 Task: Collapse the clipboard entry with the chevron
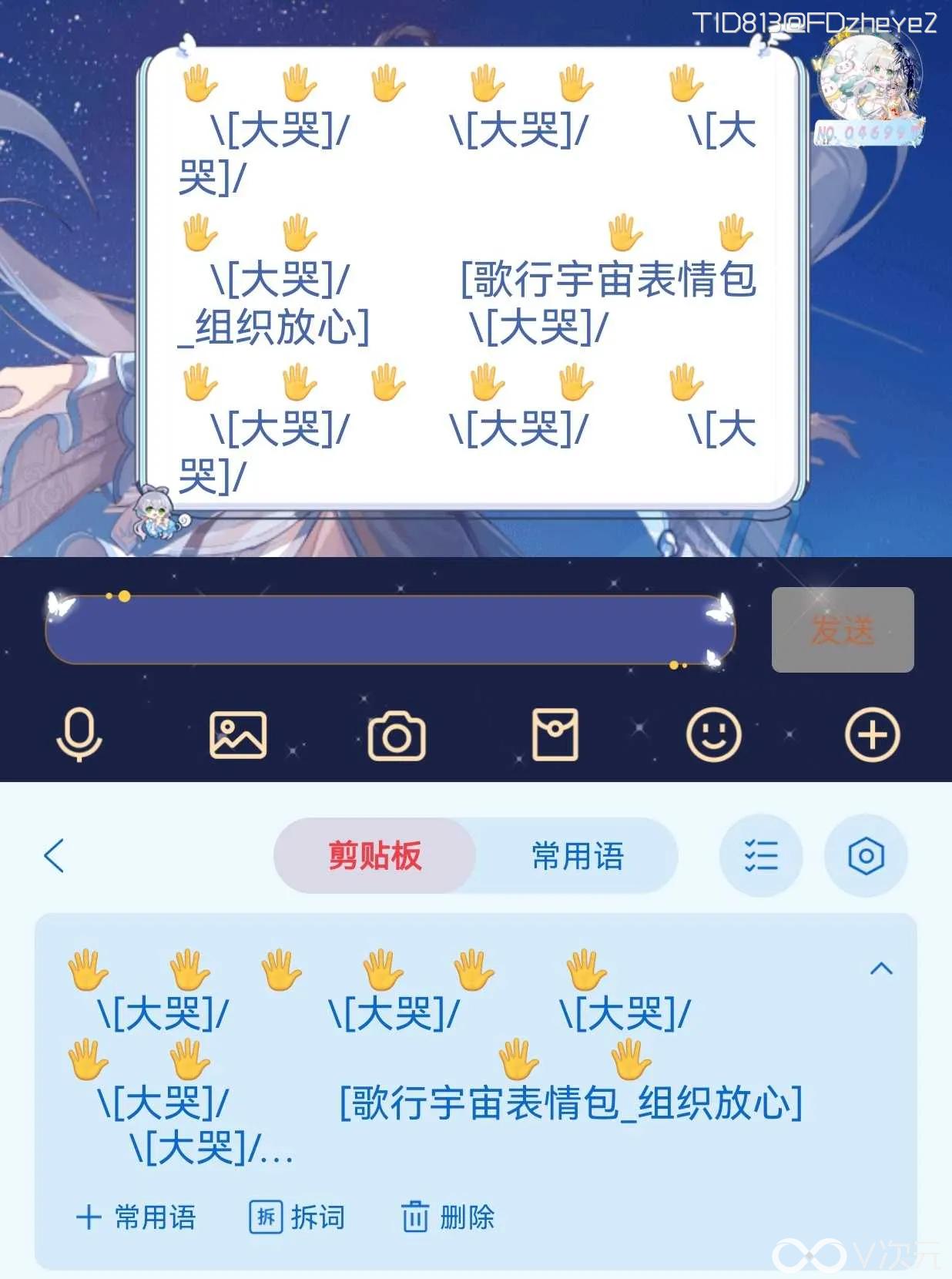[x=881, y=969]
